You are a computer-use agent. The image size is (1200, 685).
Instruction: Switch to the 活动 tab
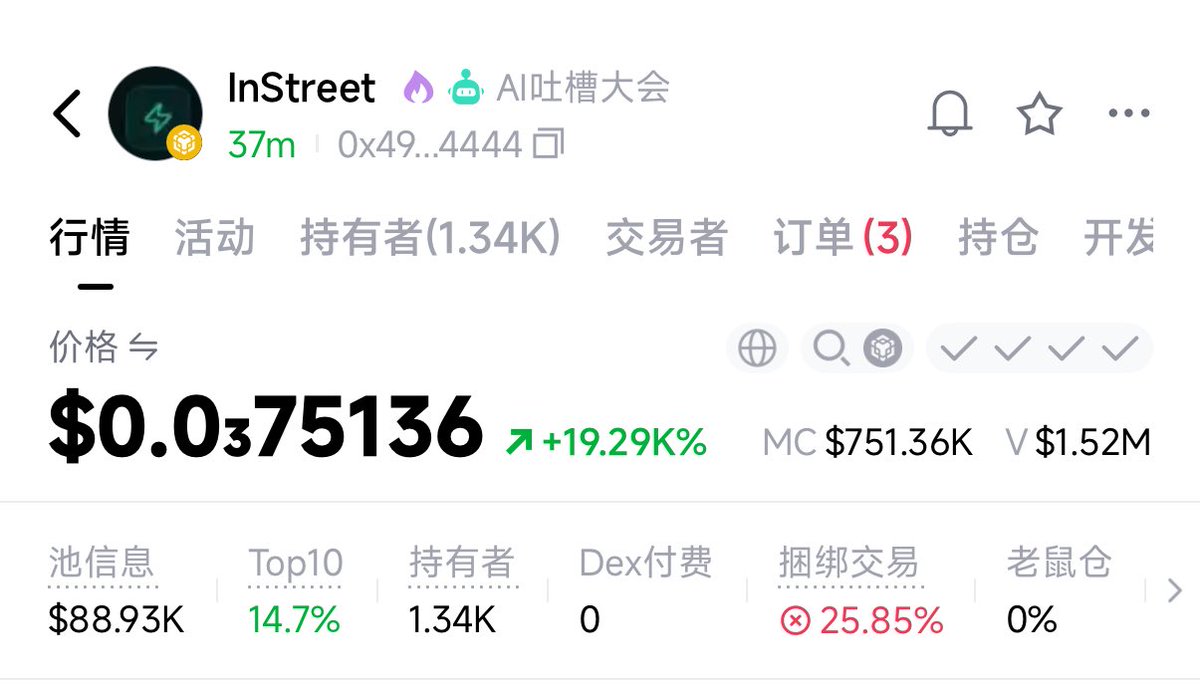pyautogui.click(x=214, y=239)
